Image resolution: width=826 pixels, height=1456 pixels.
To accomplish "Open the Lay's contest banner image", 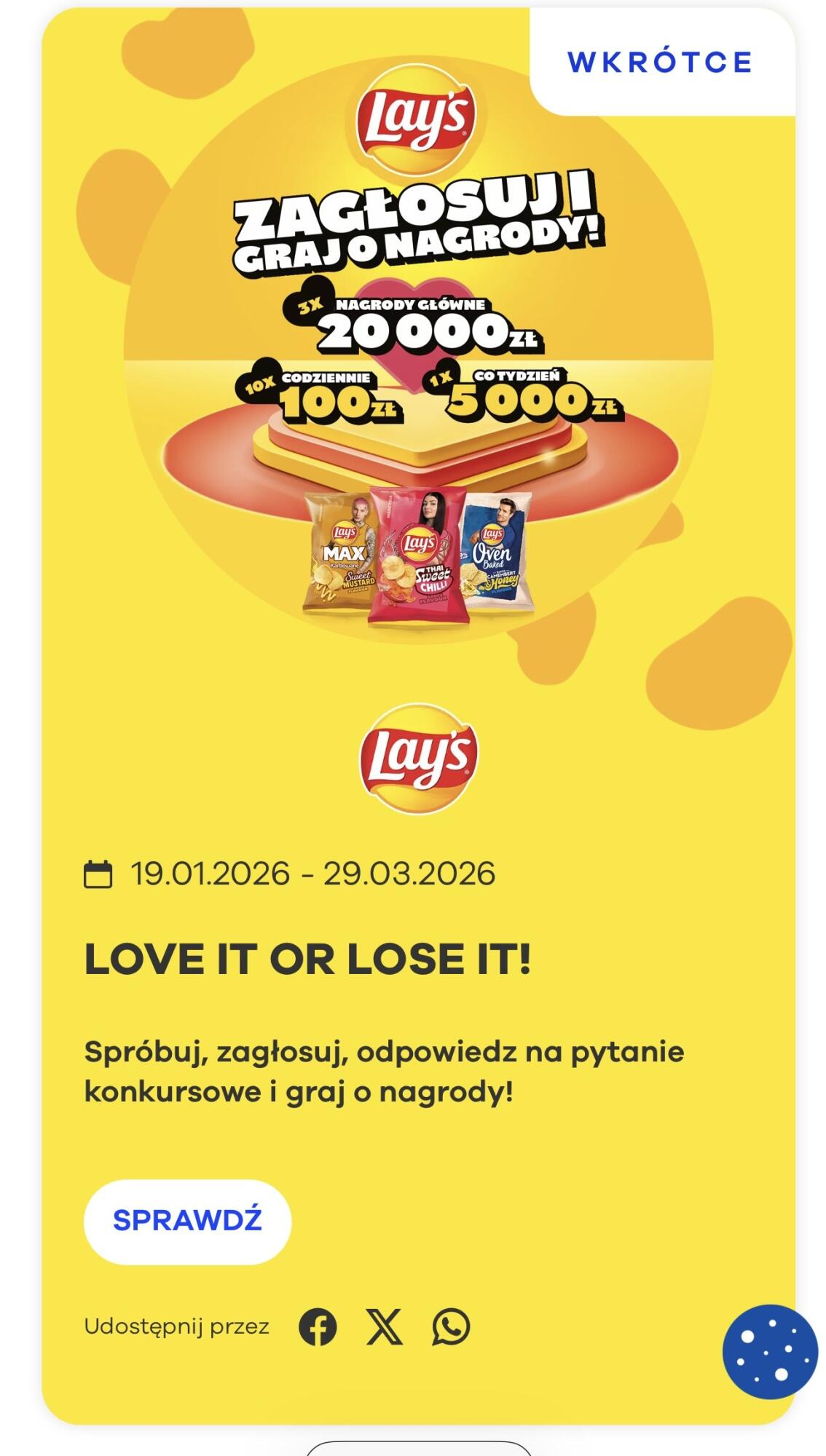I will point(418,349).
